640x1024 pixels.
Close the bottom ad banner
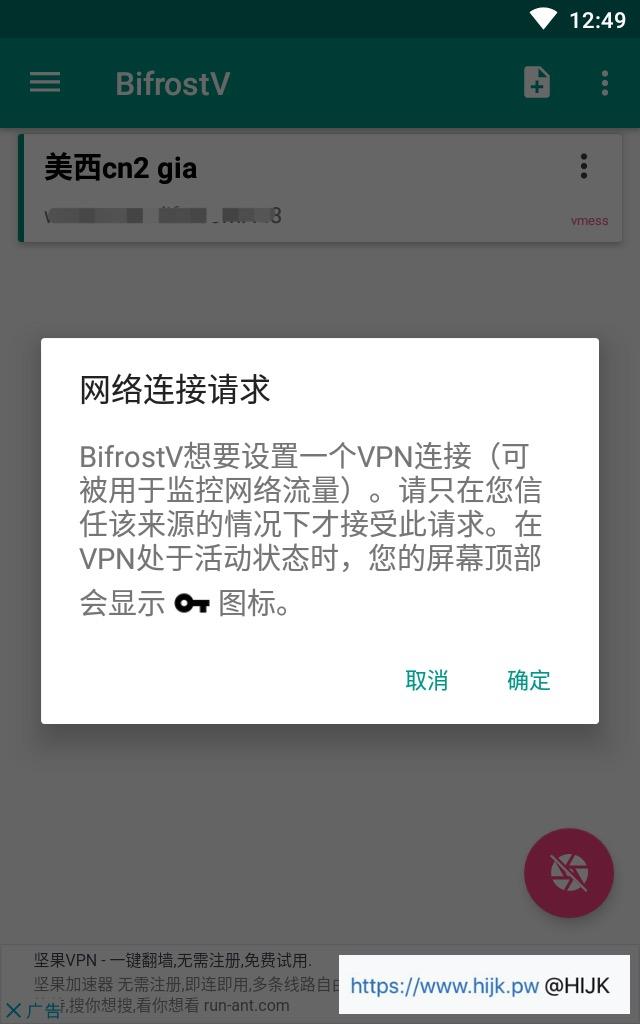click(x=14, y=1010)
